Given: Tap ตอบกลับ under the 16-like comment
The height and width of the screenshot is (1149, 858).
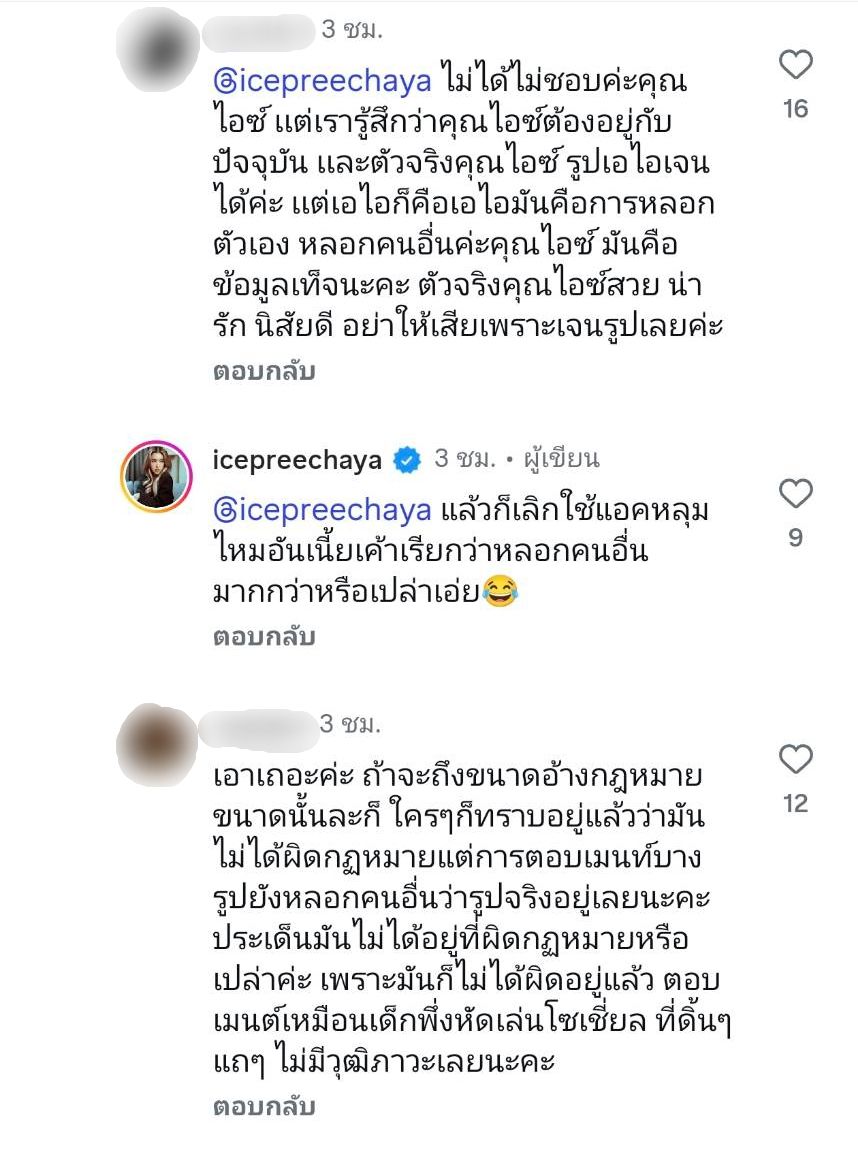Looking at the screenshot, I should point(264,372).
